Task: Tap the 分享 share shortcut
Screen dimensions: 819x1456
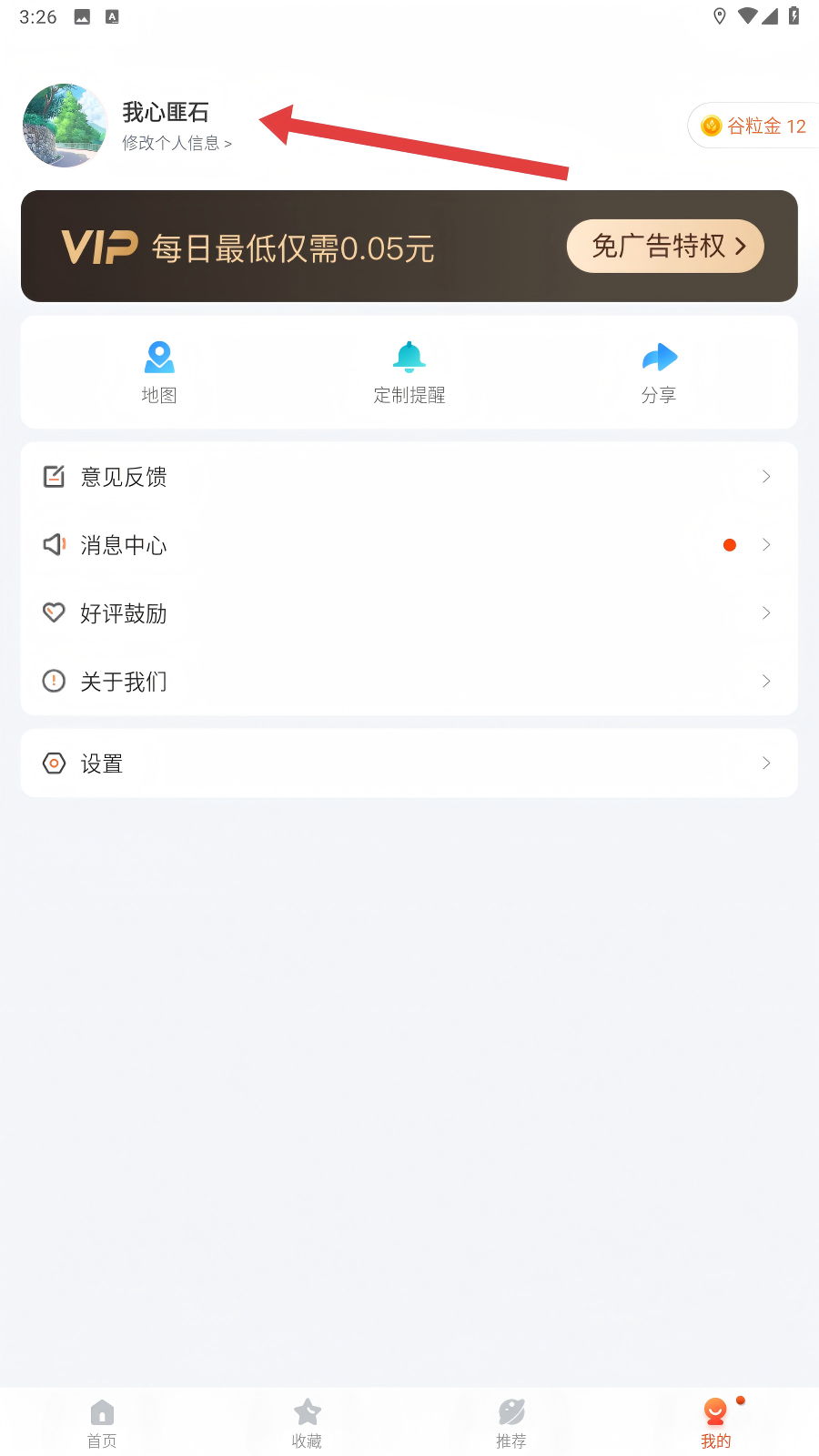Action: click(659, 371)
